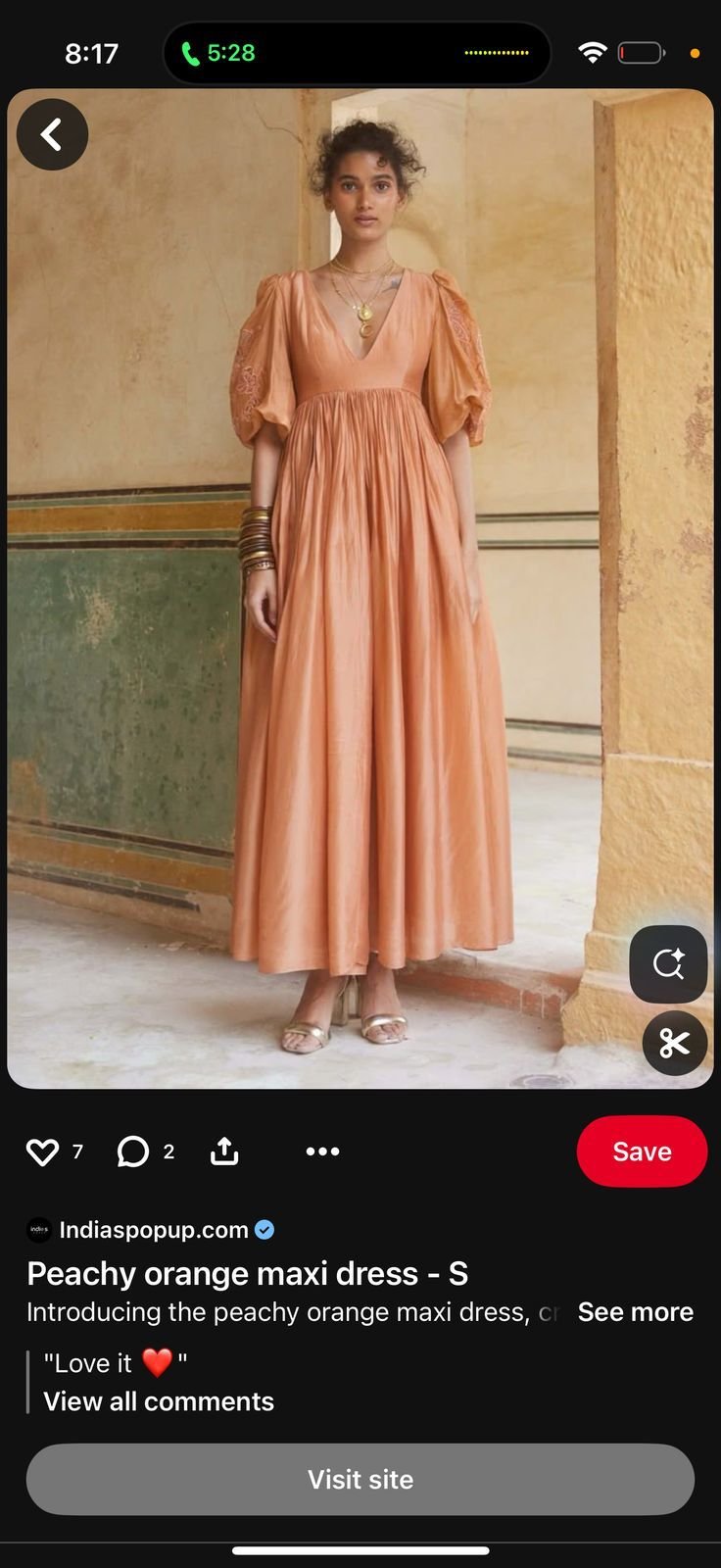Expand description with See more
The image size is (721, 1568).
[x=635, y=1312]
